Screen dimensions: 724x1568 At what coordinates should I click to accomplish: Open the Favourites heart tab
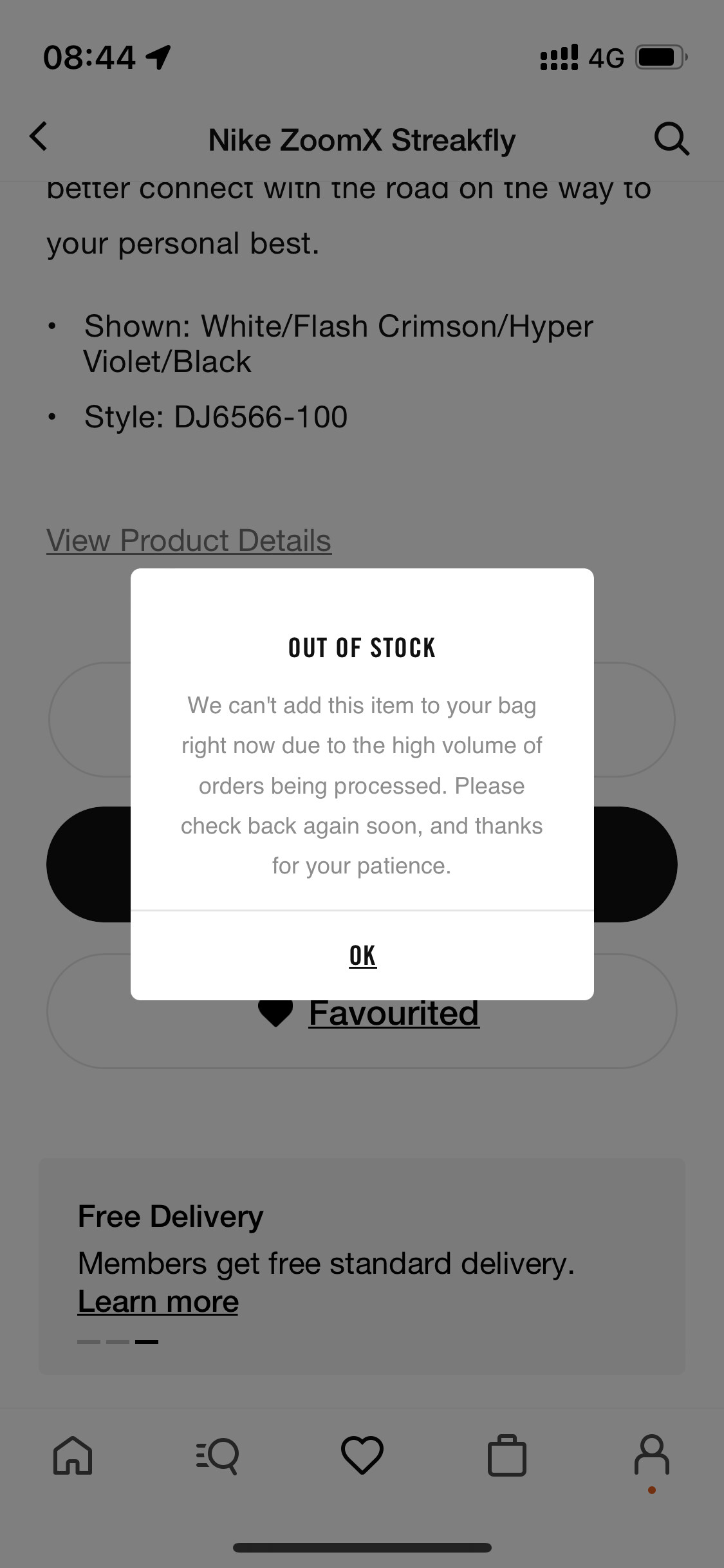click(362, 1456)
